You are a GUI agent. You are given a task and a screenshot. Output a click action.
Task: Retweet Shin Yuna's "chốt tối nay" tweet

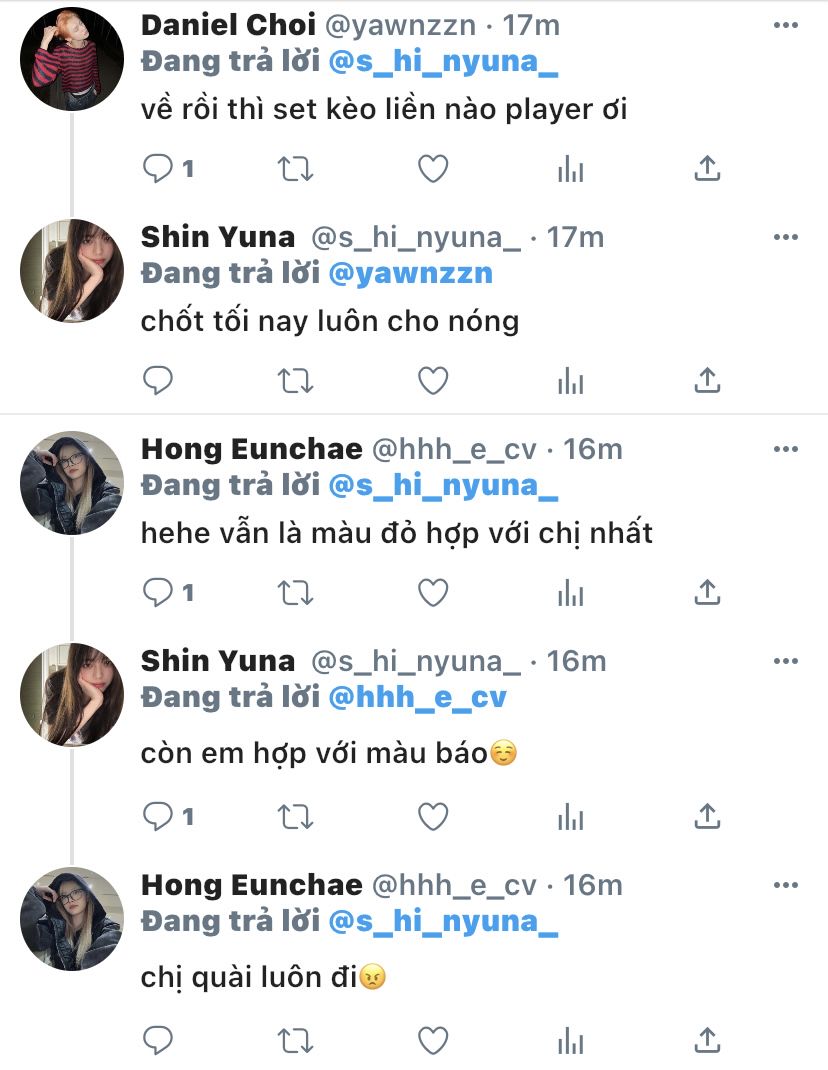pyautogui.click(x=295, y=381)
